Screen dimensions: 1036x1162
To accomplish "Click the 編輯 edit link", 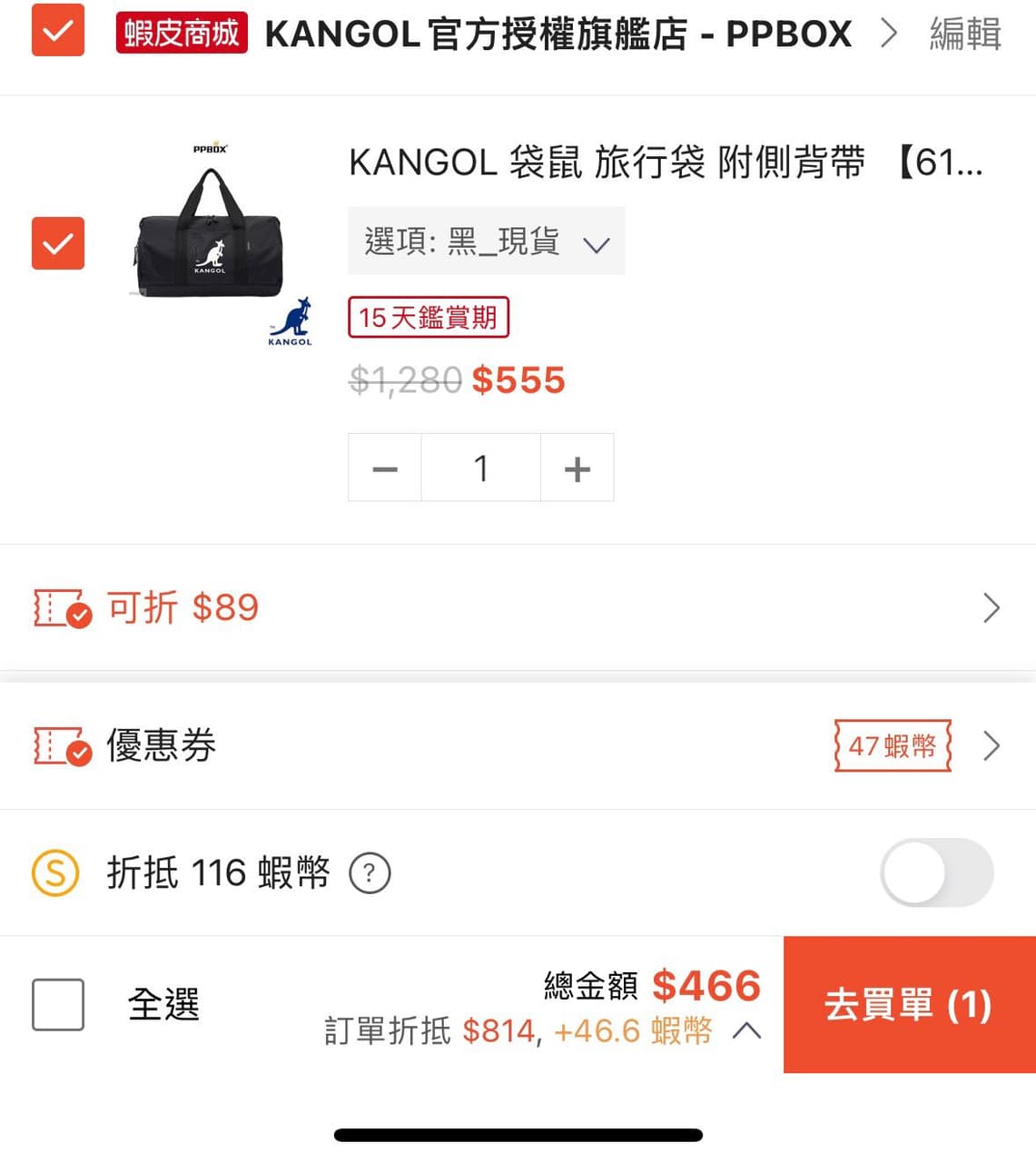I will (964, 34).
